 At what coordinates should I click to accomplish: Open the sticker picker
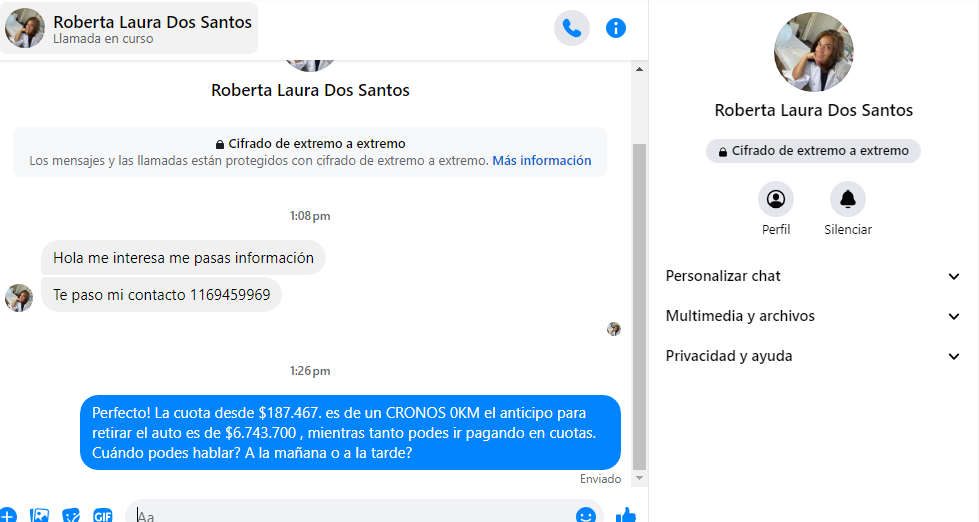(71, 516)
